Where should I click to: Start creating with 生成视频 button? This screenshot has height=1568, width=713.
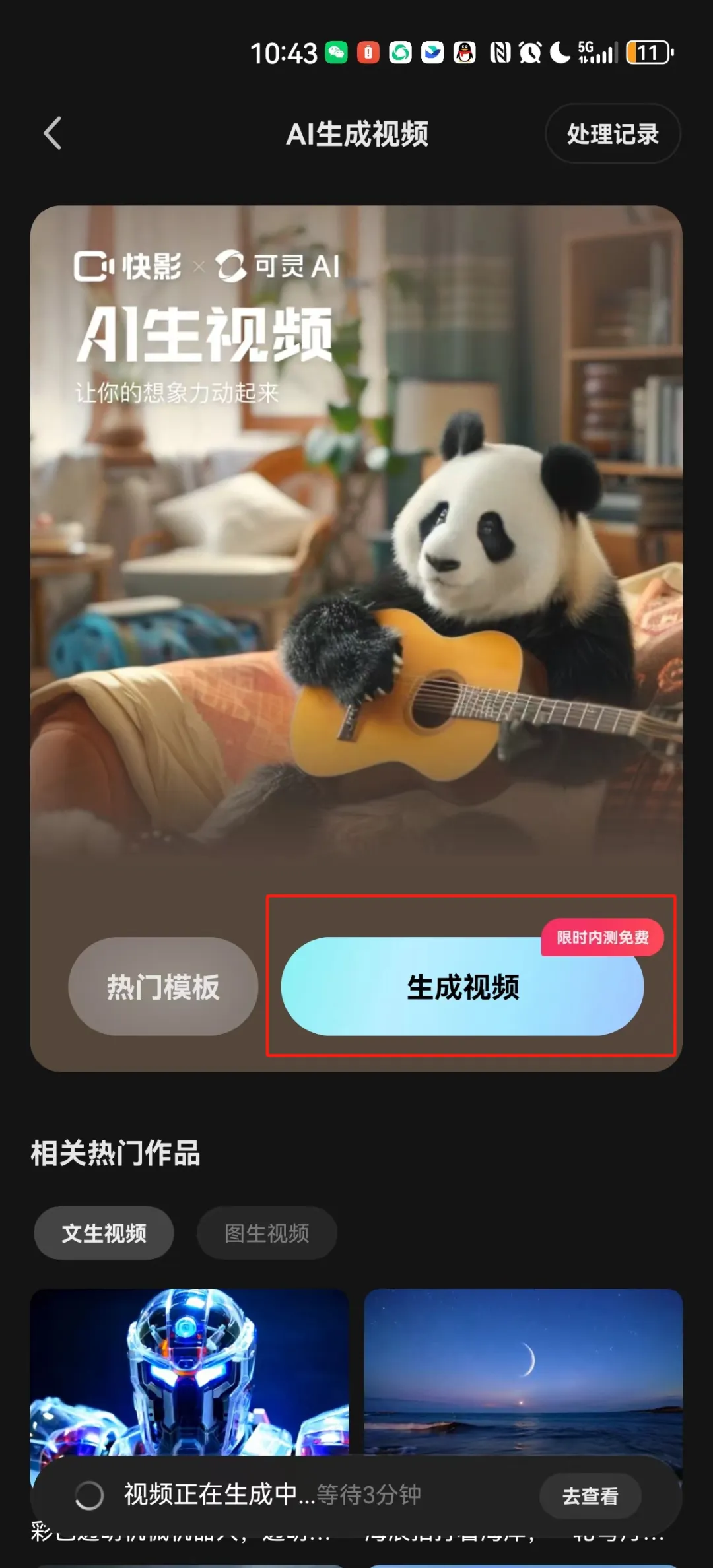462,987
